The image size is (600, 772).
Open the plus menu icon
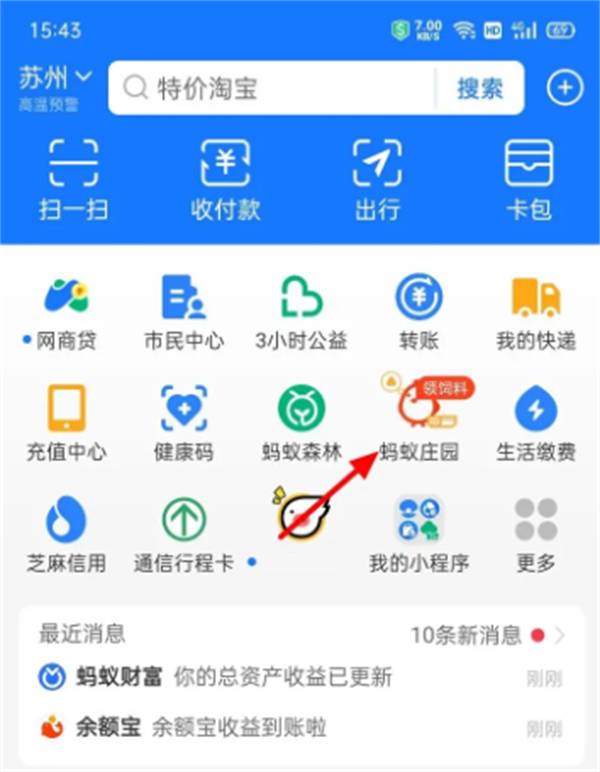coord(564,88)
